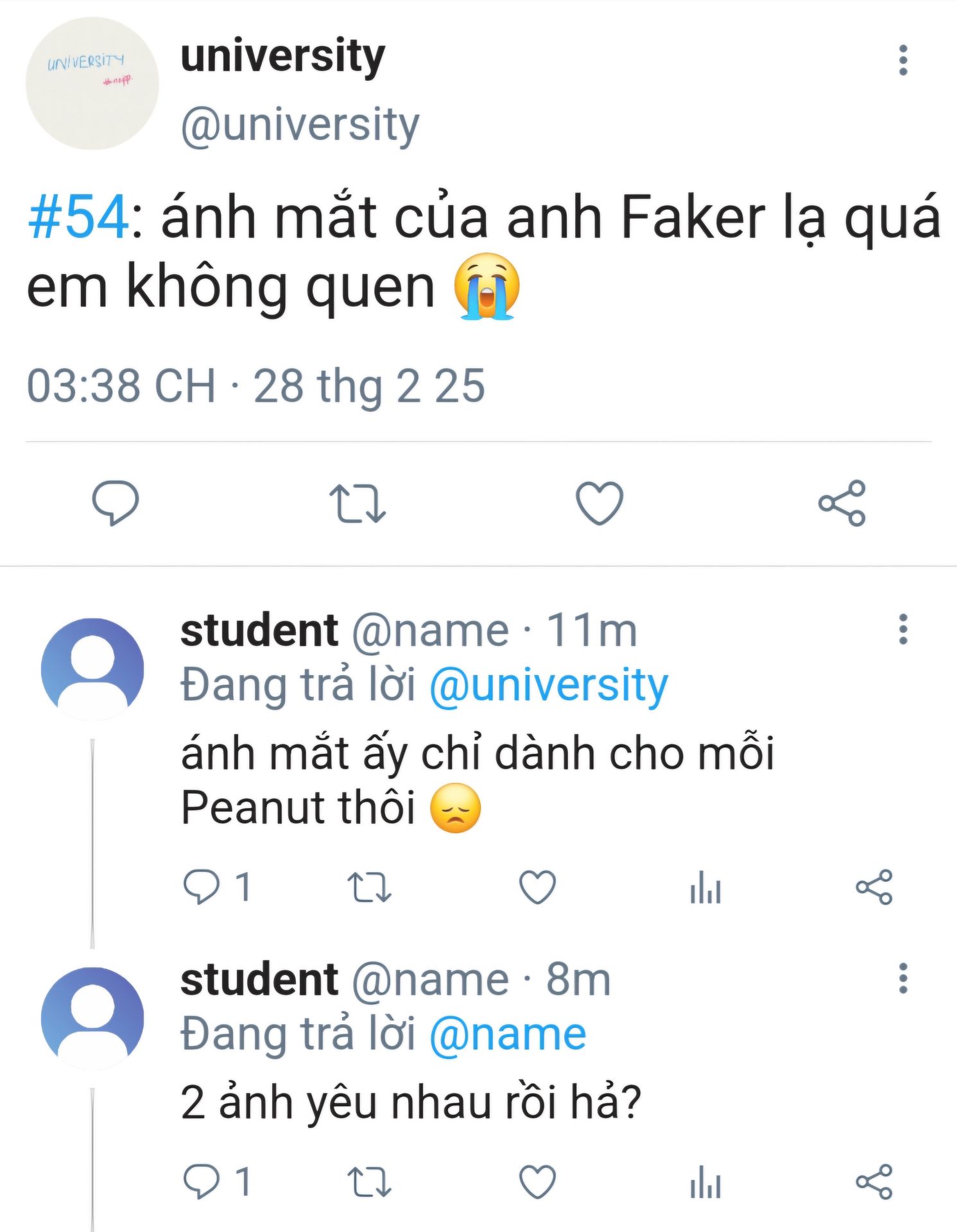Share the '2 ảnh yêu nhau' reply
Screen dimensions: 957x1232
[x=874, y=1181]
